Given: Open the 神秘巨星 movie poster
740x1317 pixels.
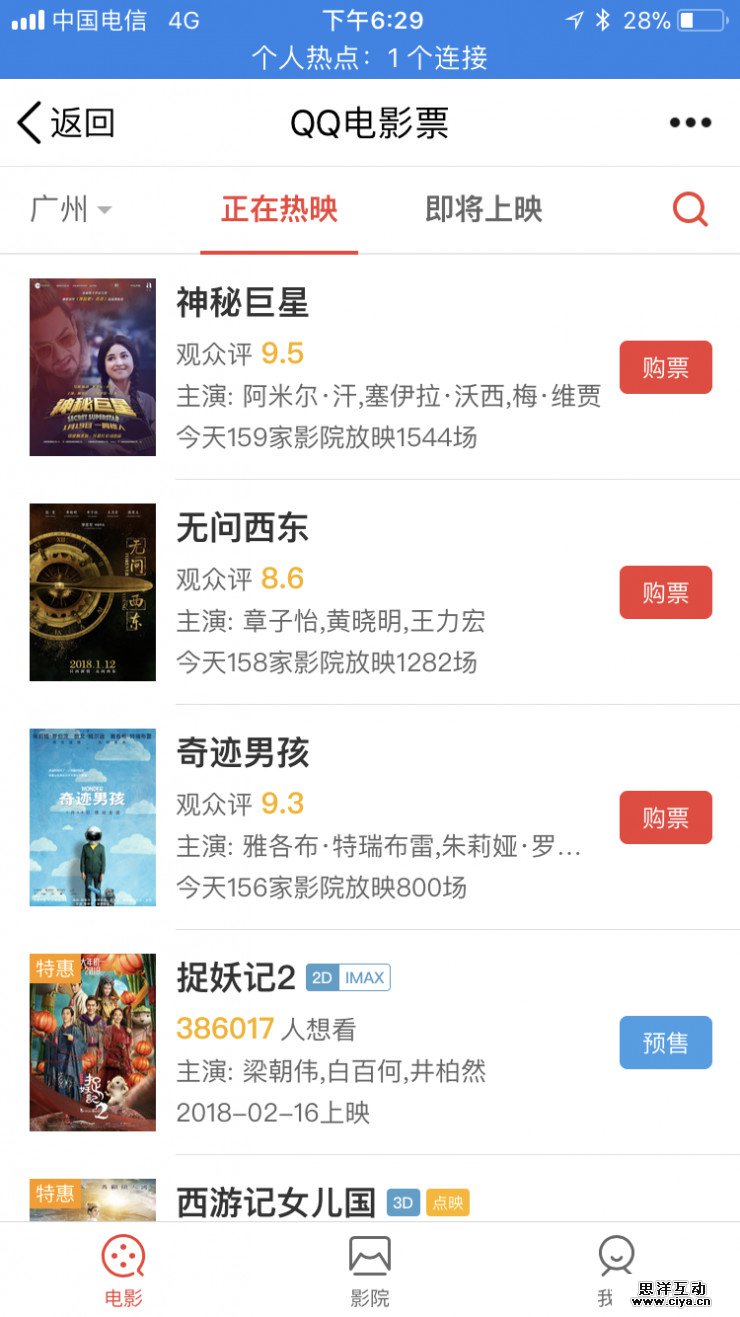Looking at the screenshot, I should click(93, 367).
